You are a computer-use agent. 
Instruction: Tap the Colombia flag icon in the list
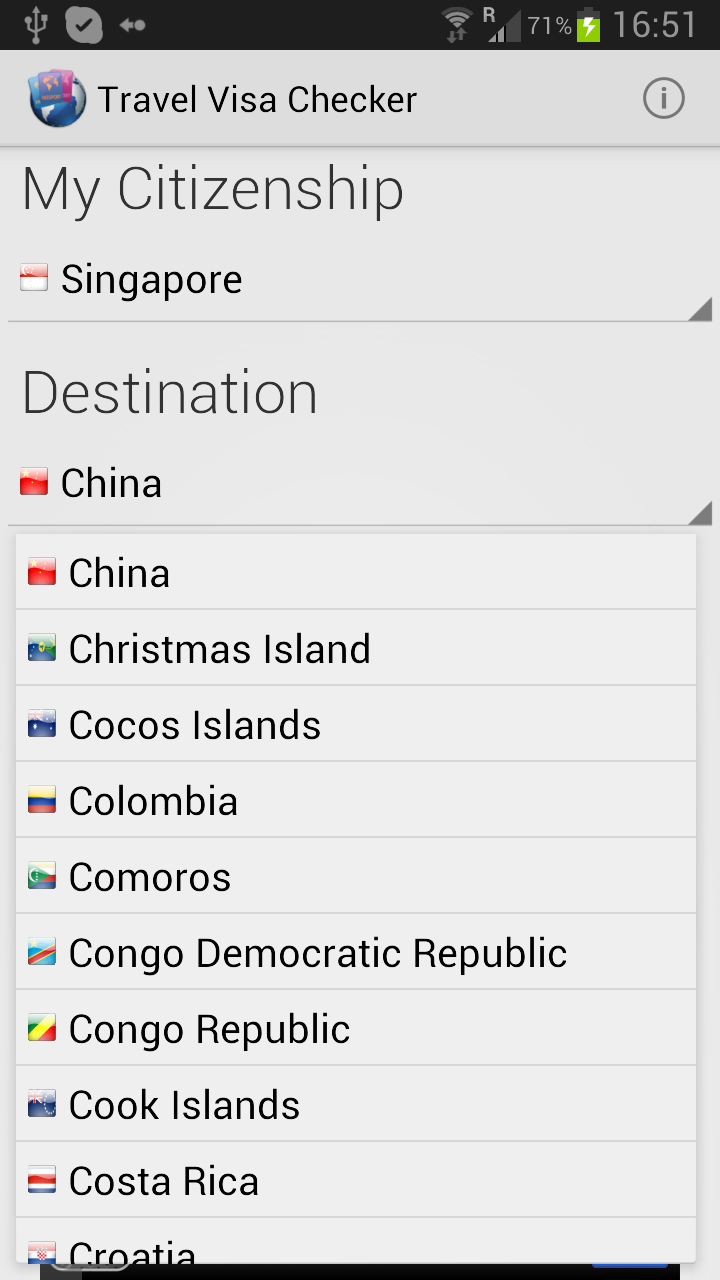[x=40, y=799]
